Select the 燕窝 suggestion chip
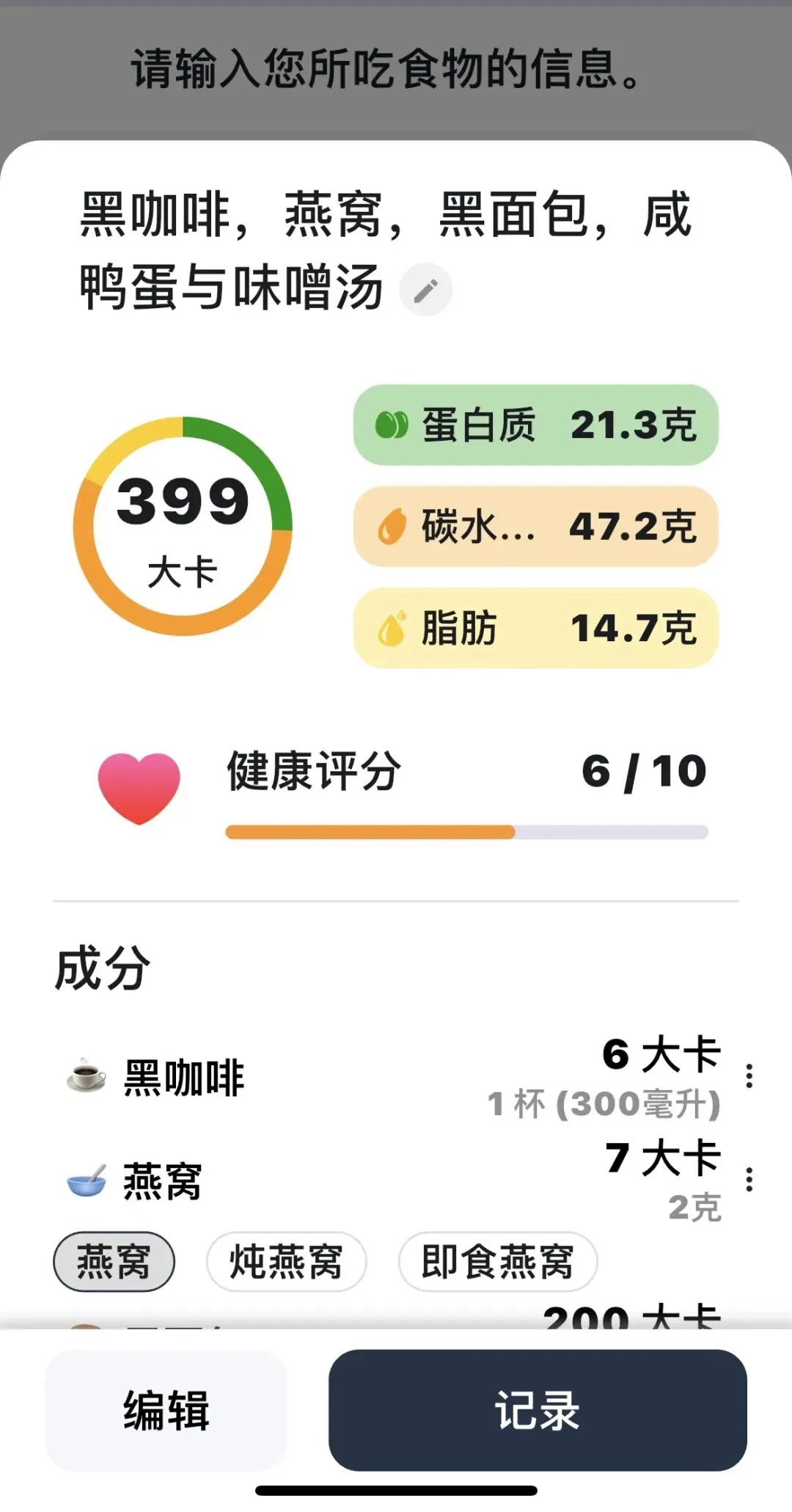 [114, 1262]
